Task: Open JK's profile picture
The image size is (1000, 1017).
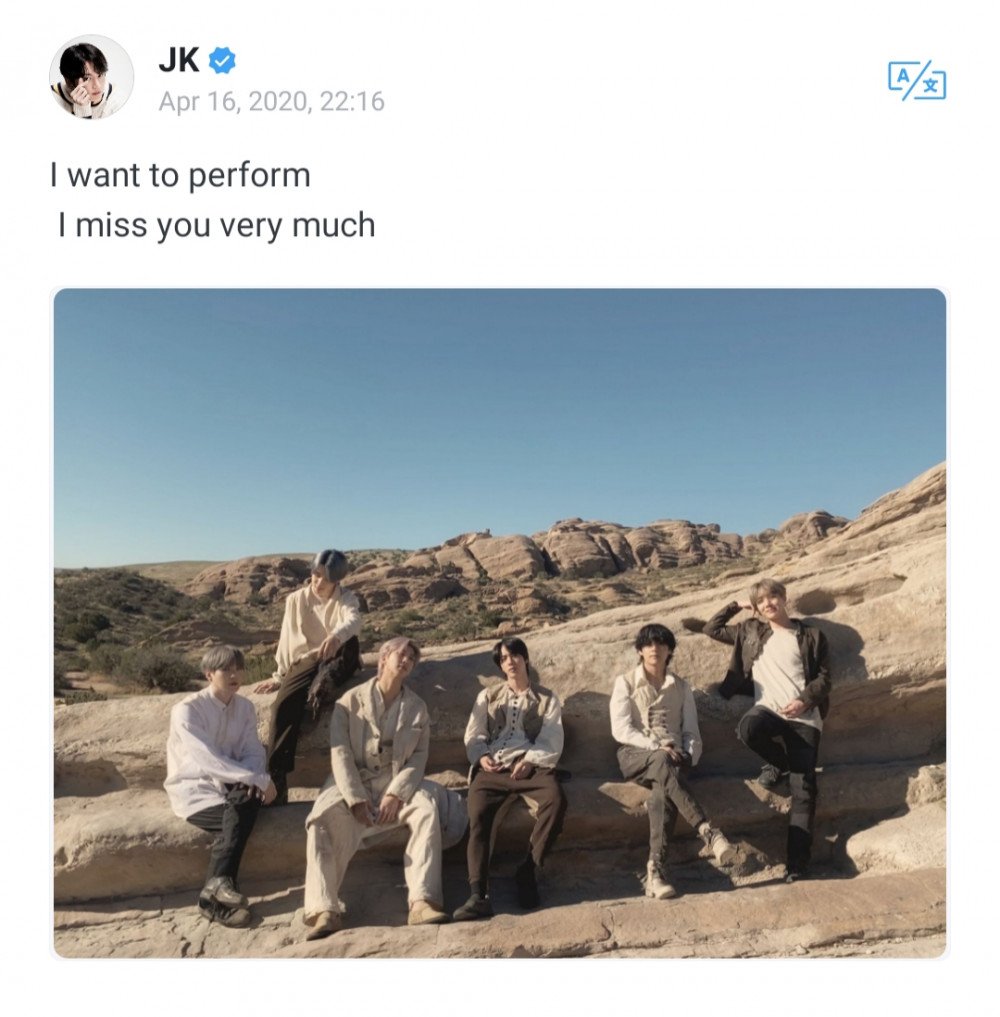Action: point(91,77)
